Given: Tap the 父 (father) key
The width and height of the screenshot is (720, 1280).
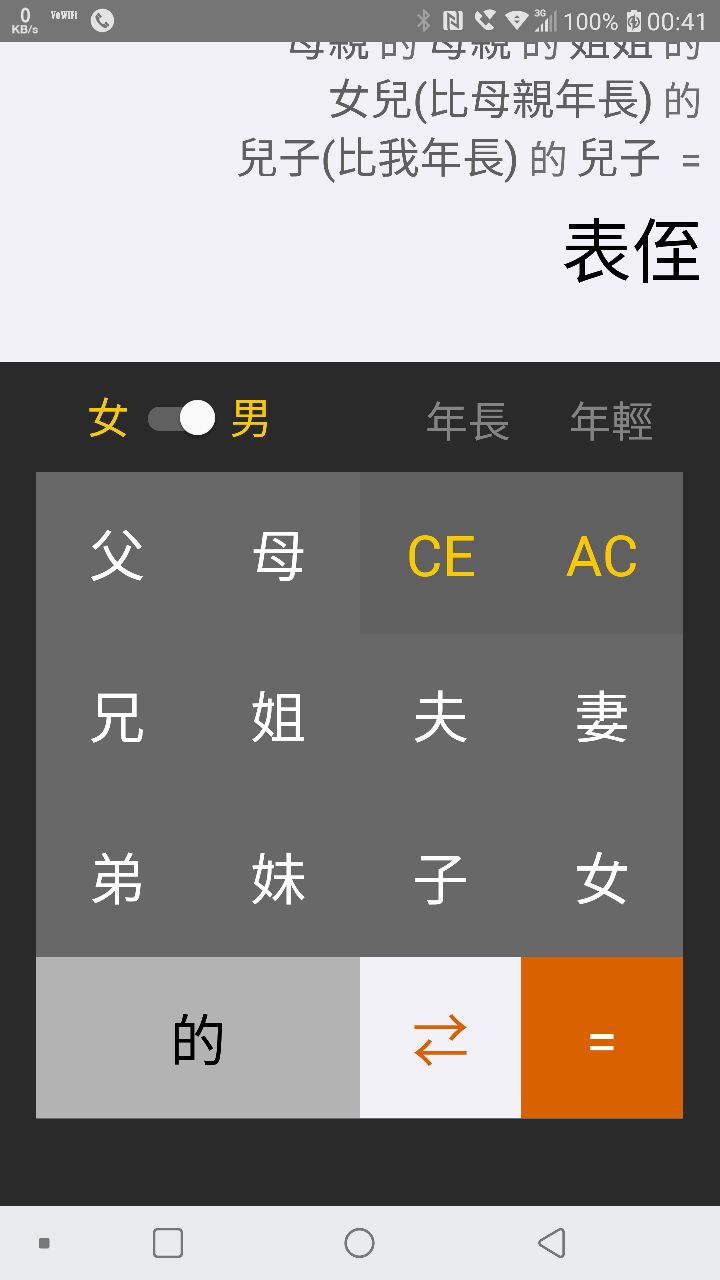Looking at the screenshot, I should [117, 554].
